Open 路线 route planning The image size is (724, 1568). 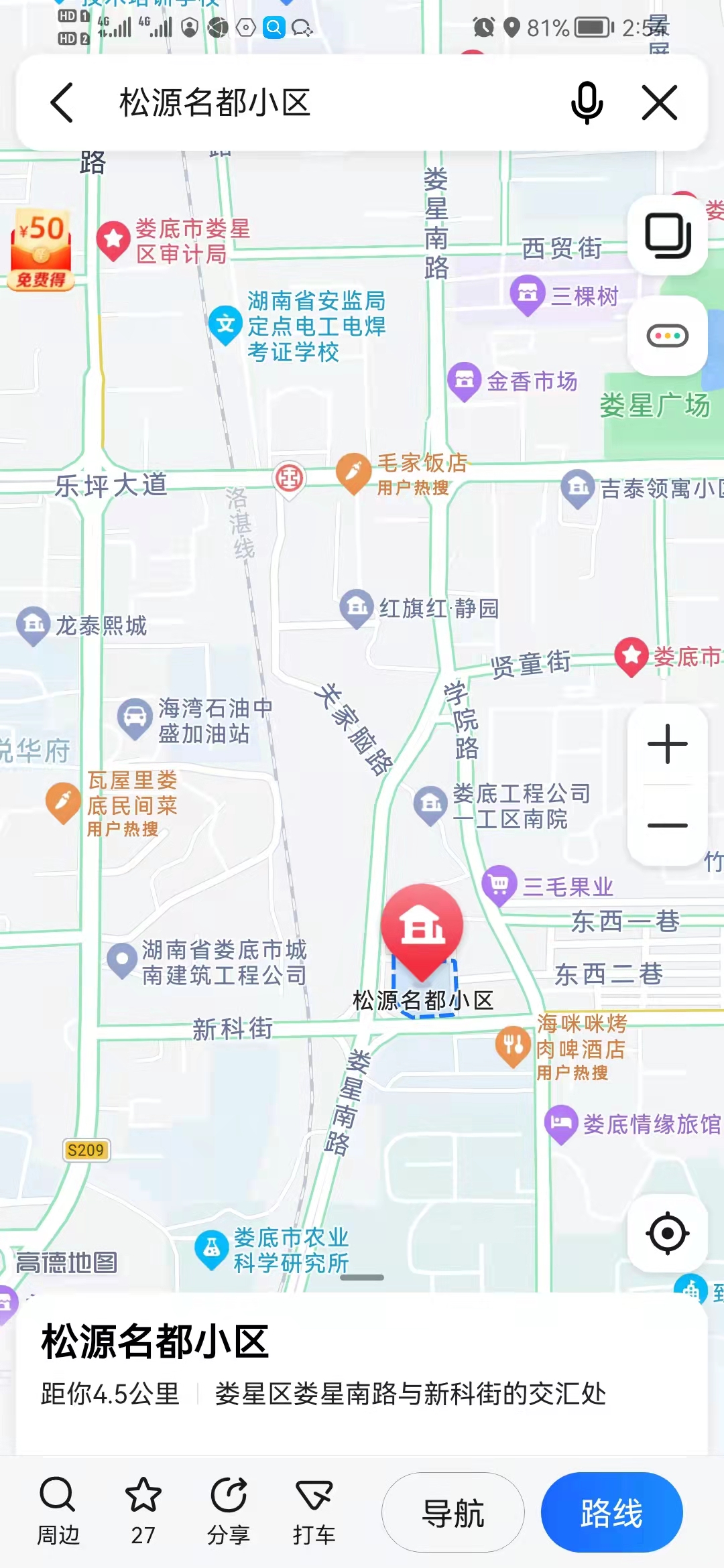611,1512
